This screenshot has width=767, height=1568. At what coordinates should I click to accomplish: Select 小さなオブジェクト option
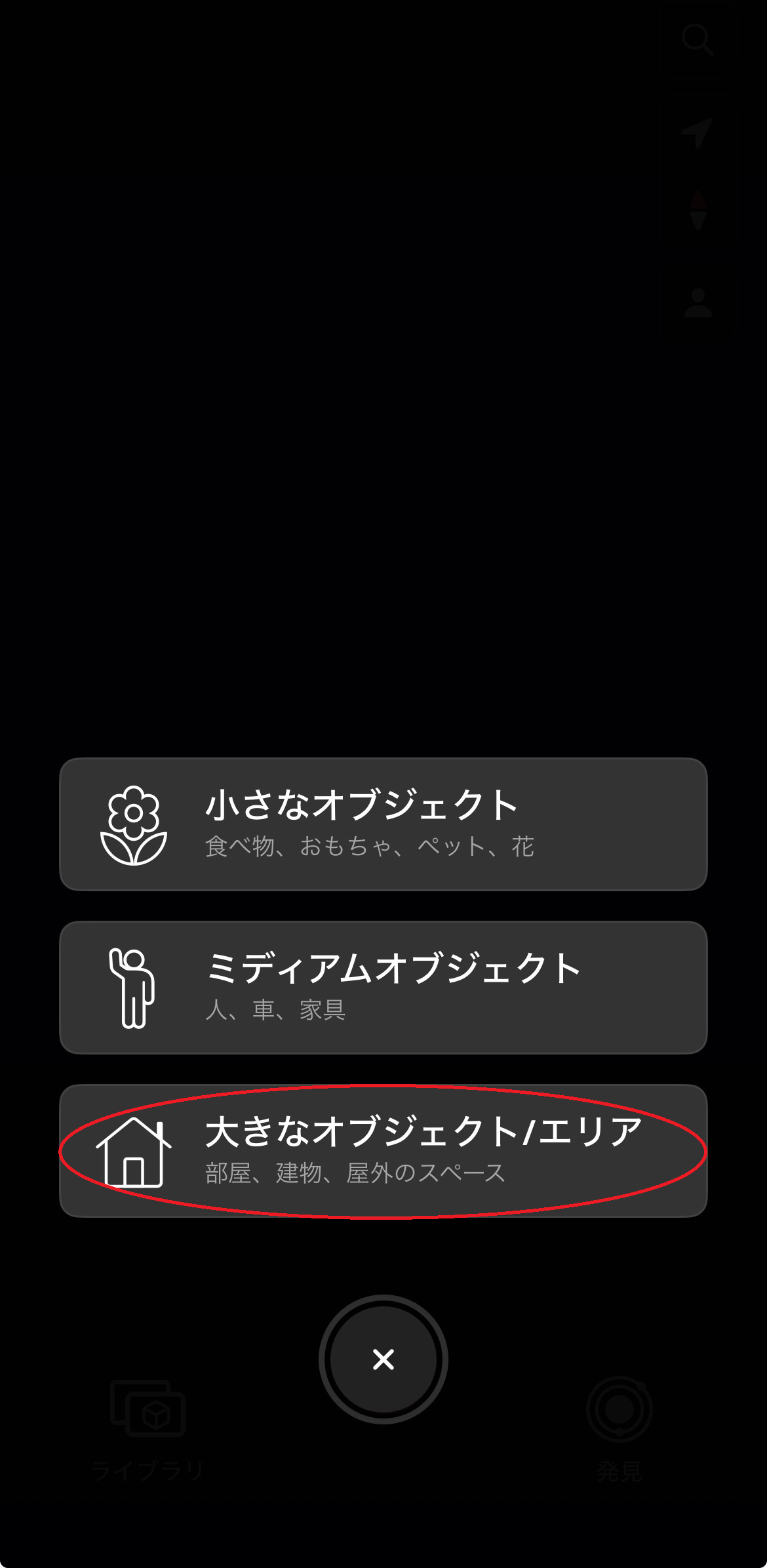pyautogui.click(x=383, y=824)
